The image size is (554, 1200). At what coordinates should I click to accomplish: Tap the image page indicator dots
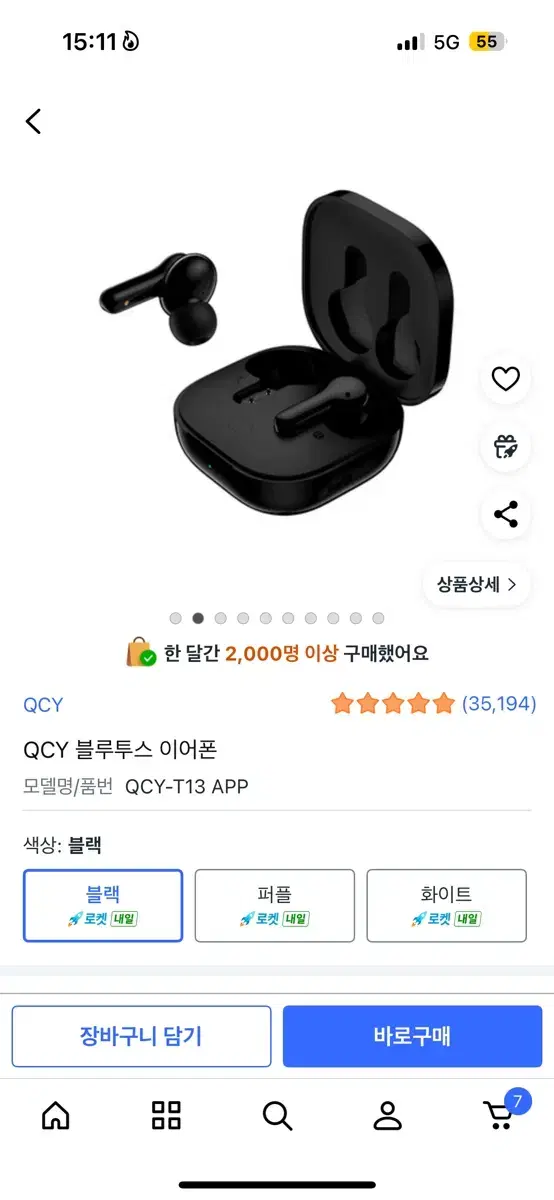tap(277, 618)
